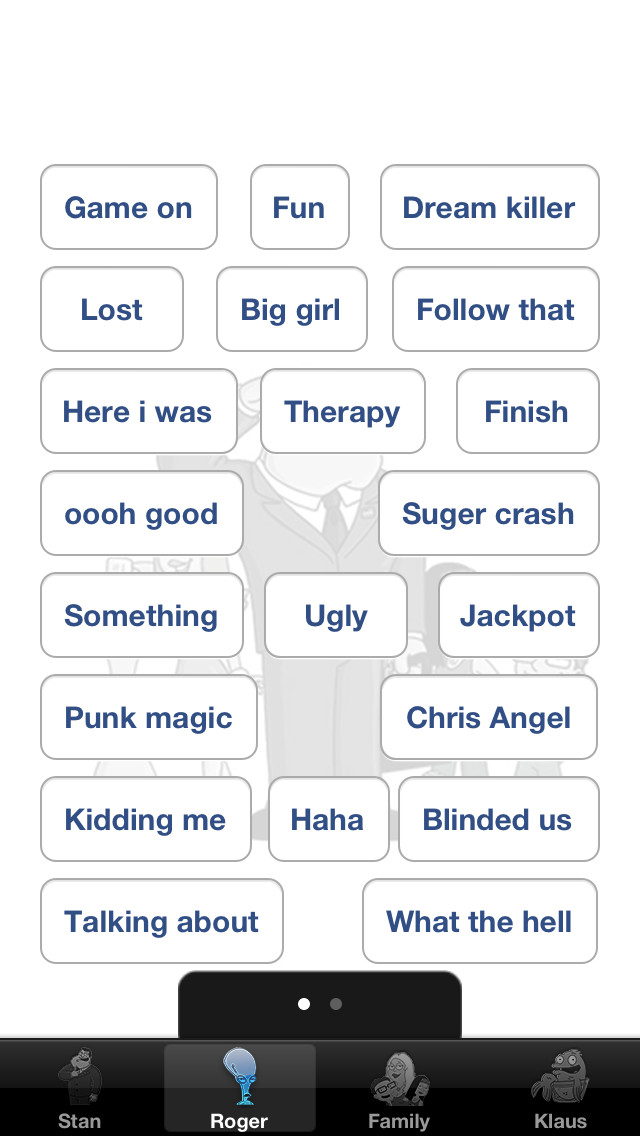Select the "Big girl" button

(x=291, y=309)
